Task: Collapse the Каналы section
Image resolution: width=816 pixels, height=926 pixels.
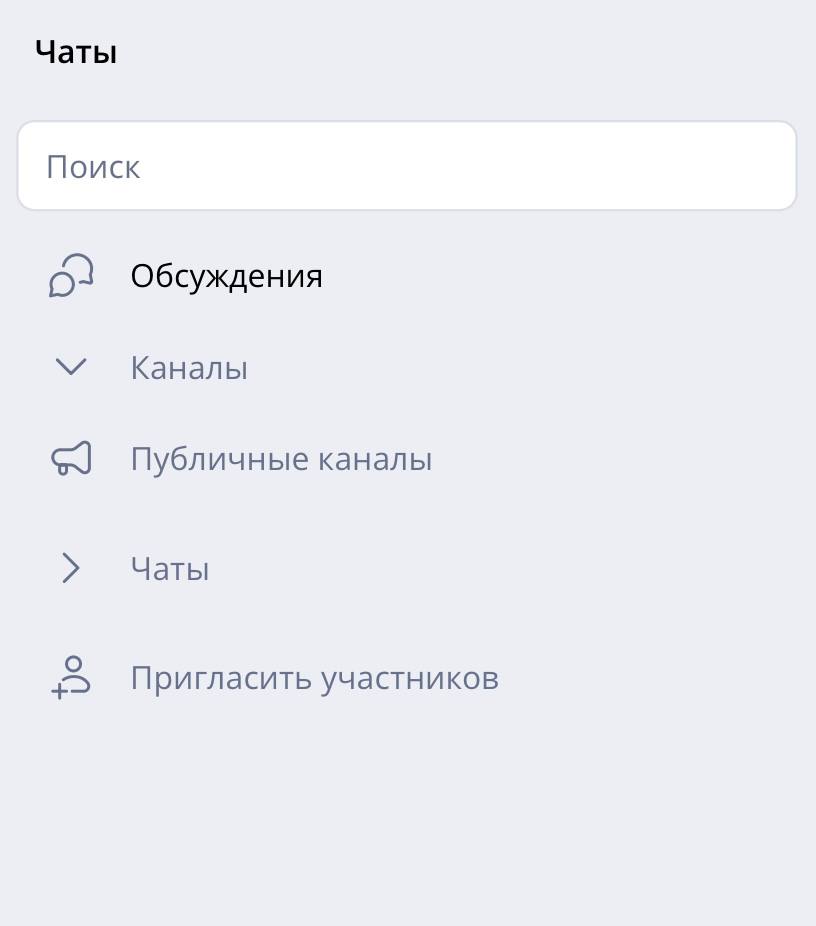Action: (x=71, y=367)
